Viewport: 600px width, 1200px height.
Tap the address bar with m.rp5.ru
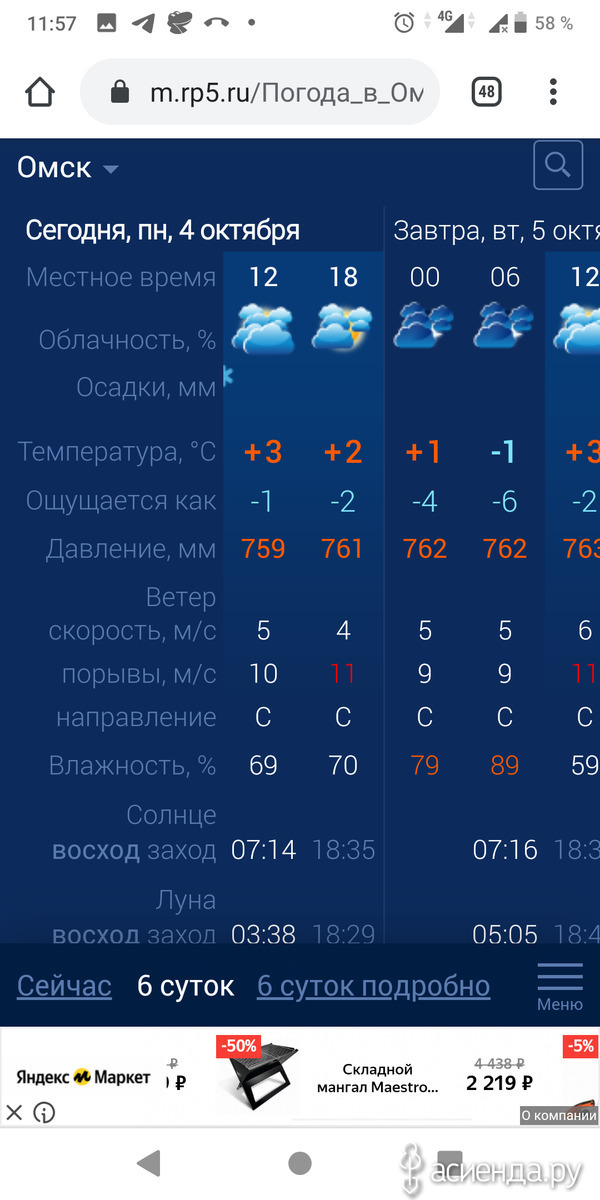click(260, 93)
